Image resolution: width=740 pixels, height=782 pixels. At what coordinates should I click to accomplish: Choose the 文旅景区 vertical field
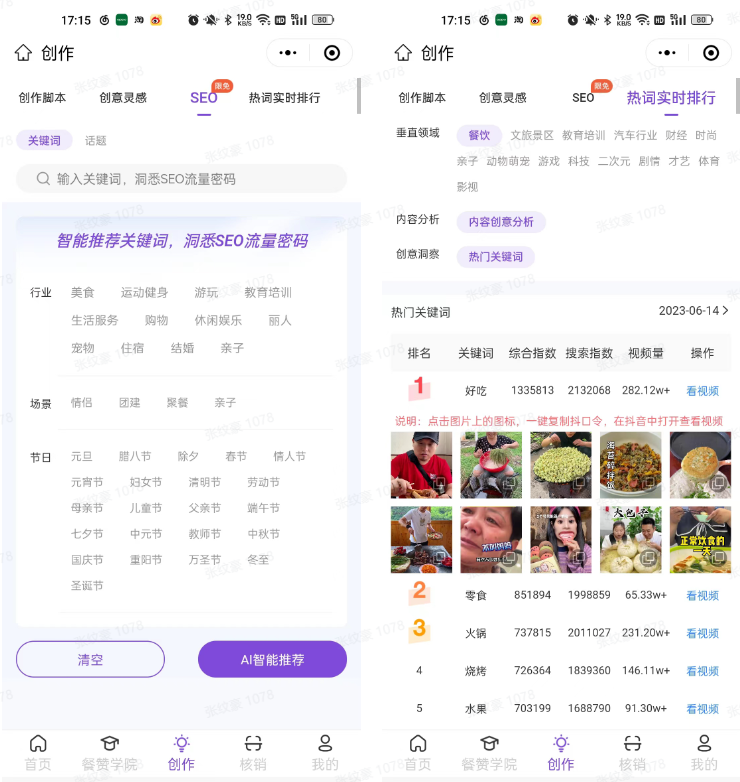(x=531, y=136)
